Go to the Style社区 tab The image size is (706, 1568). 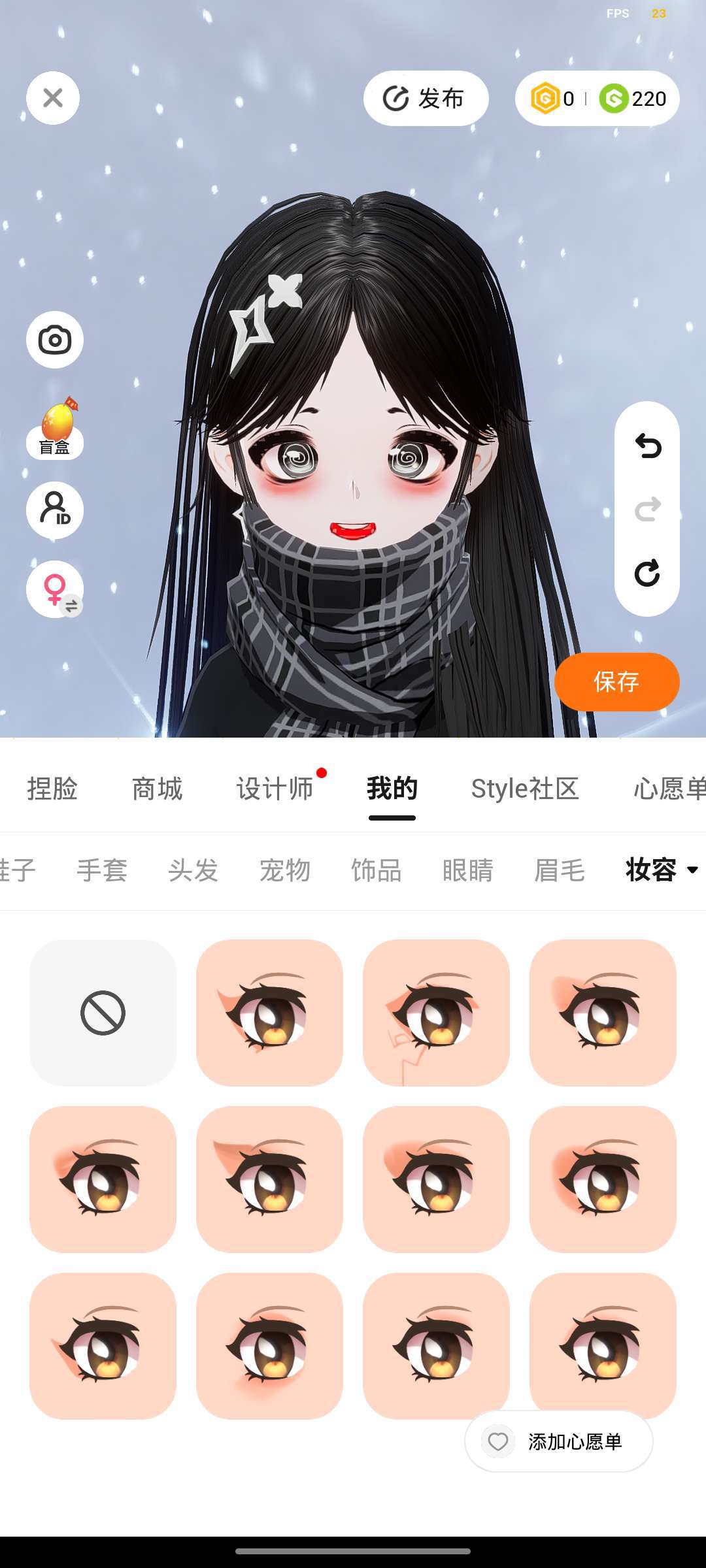[x=525, y=789]
